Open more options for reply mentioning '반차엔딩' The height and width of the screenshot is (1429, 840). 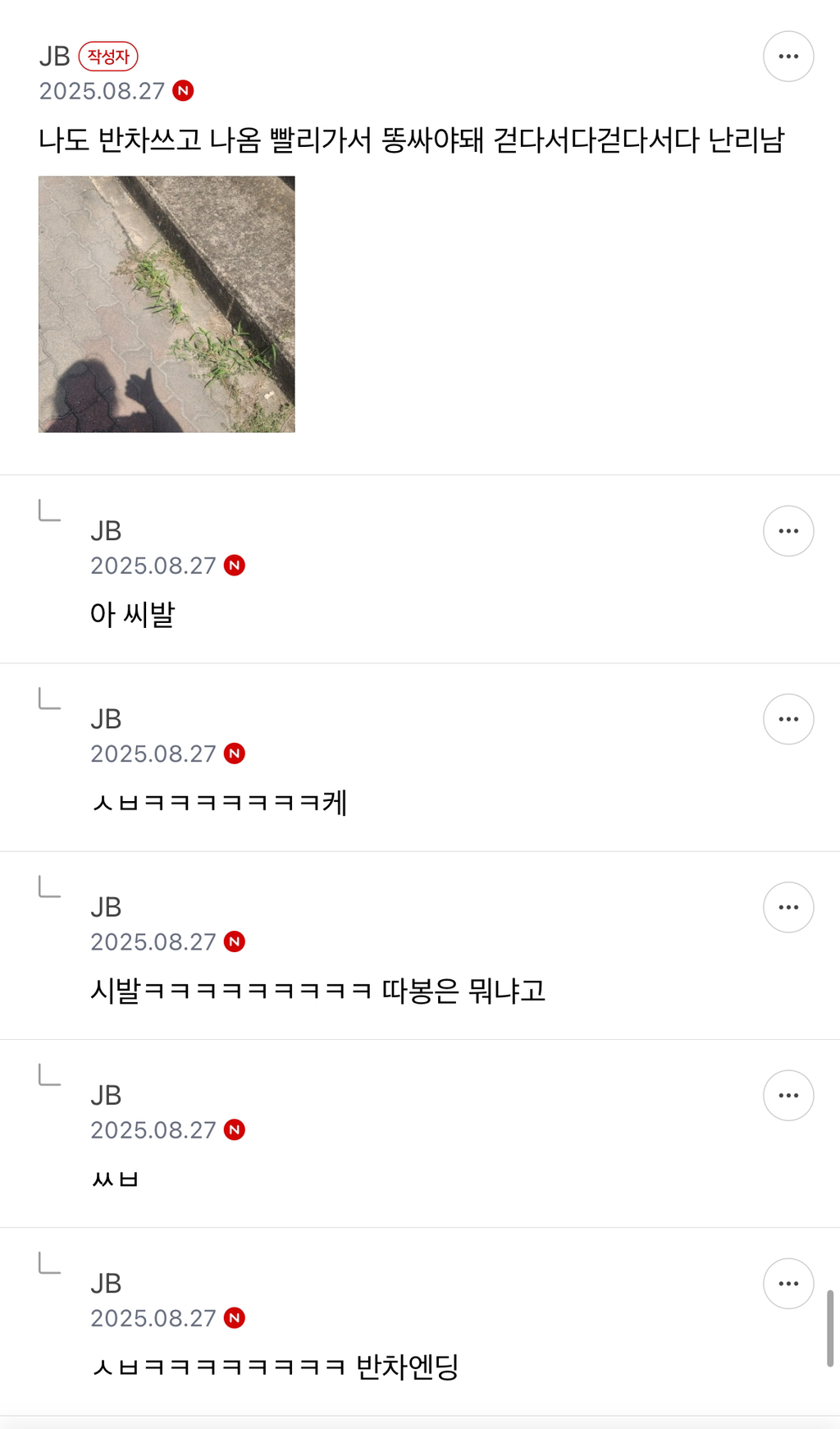(x=788, y=1283)
